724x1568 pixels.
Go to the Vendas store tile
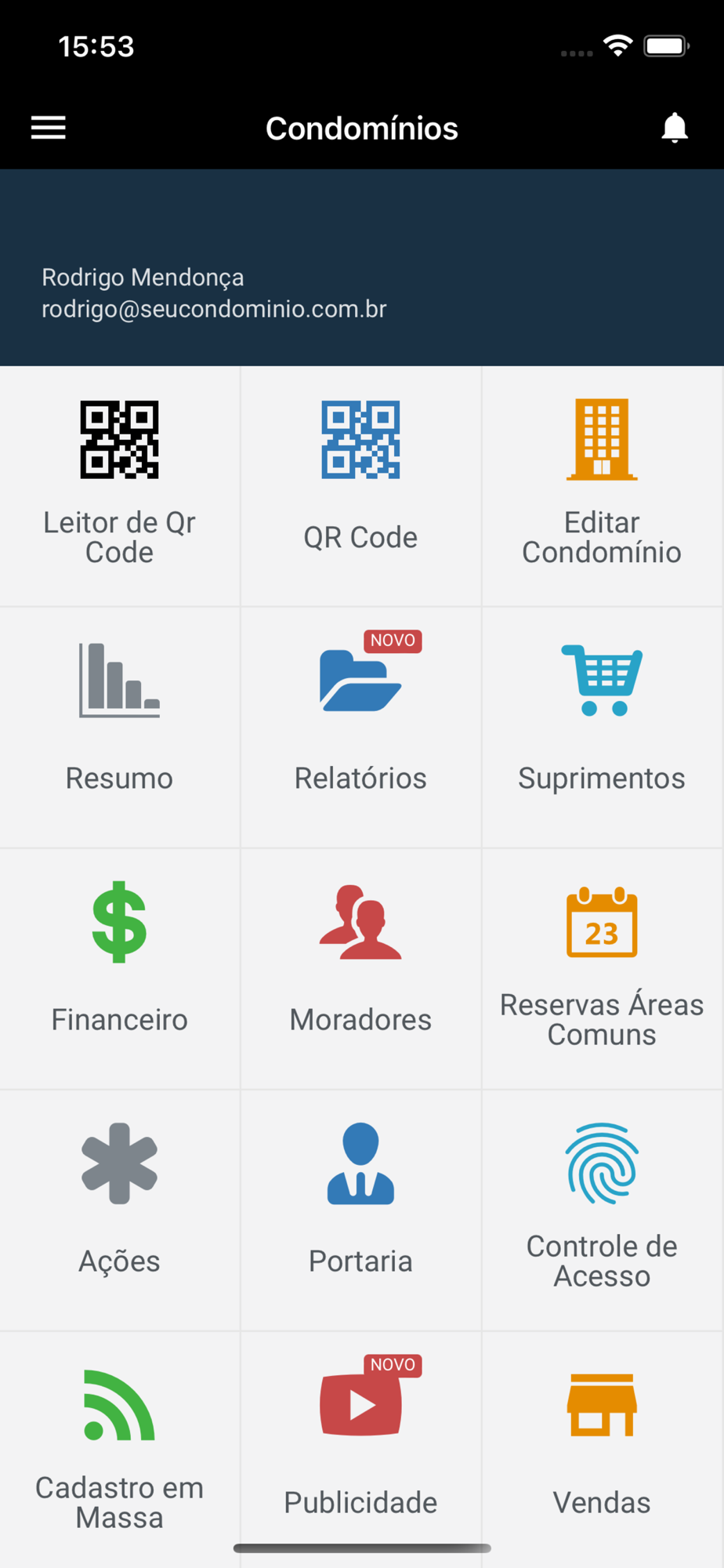[x=601, y=1449]
